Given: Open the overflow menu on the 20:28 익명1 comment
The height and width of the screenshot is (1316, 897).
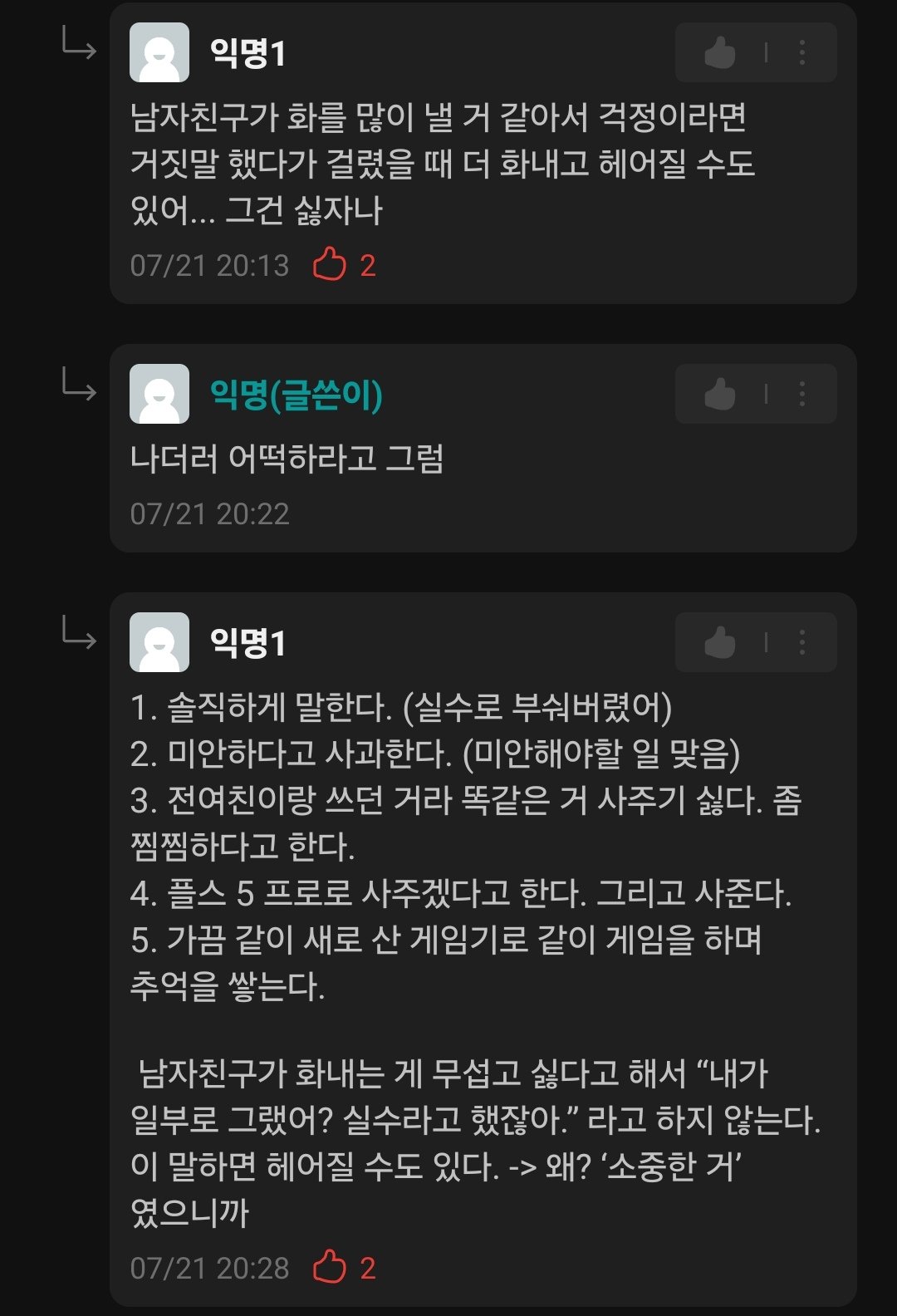Looking at the screenshot, I should coord(801,642).
